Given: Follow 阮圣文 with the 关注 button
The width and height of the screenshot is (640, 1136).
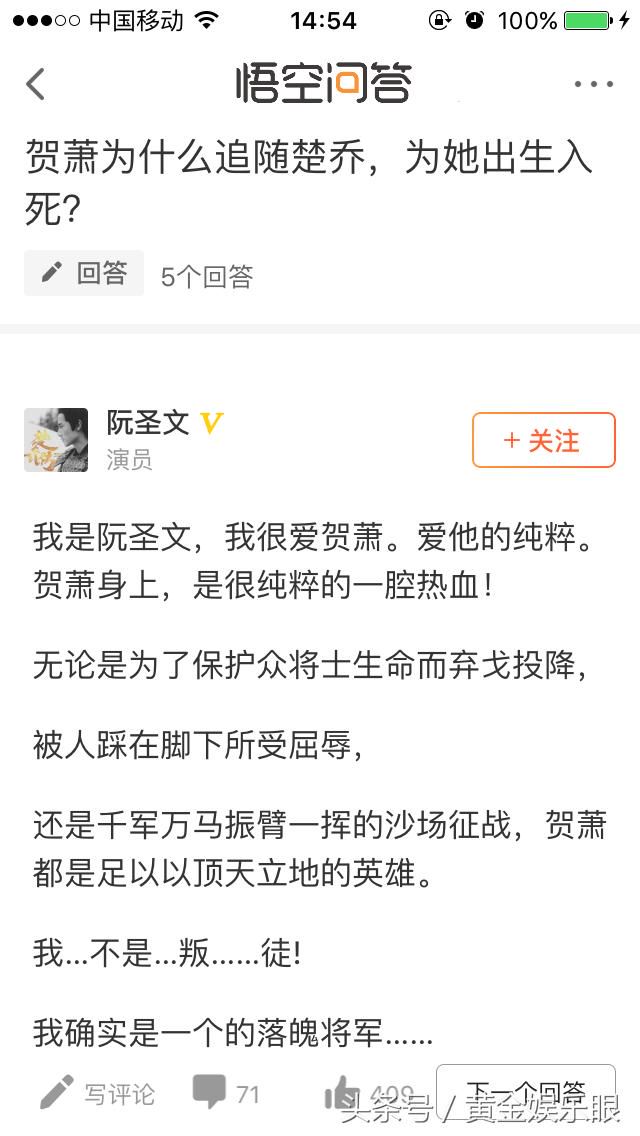Looking at the screenshot, I should click(x=544, y=440).
